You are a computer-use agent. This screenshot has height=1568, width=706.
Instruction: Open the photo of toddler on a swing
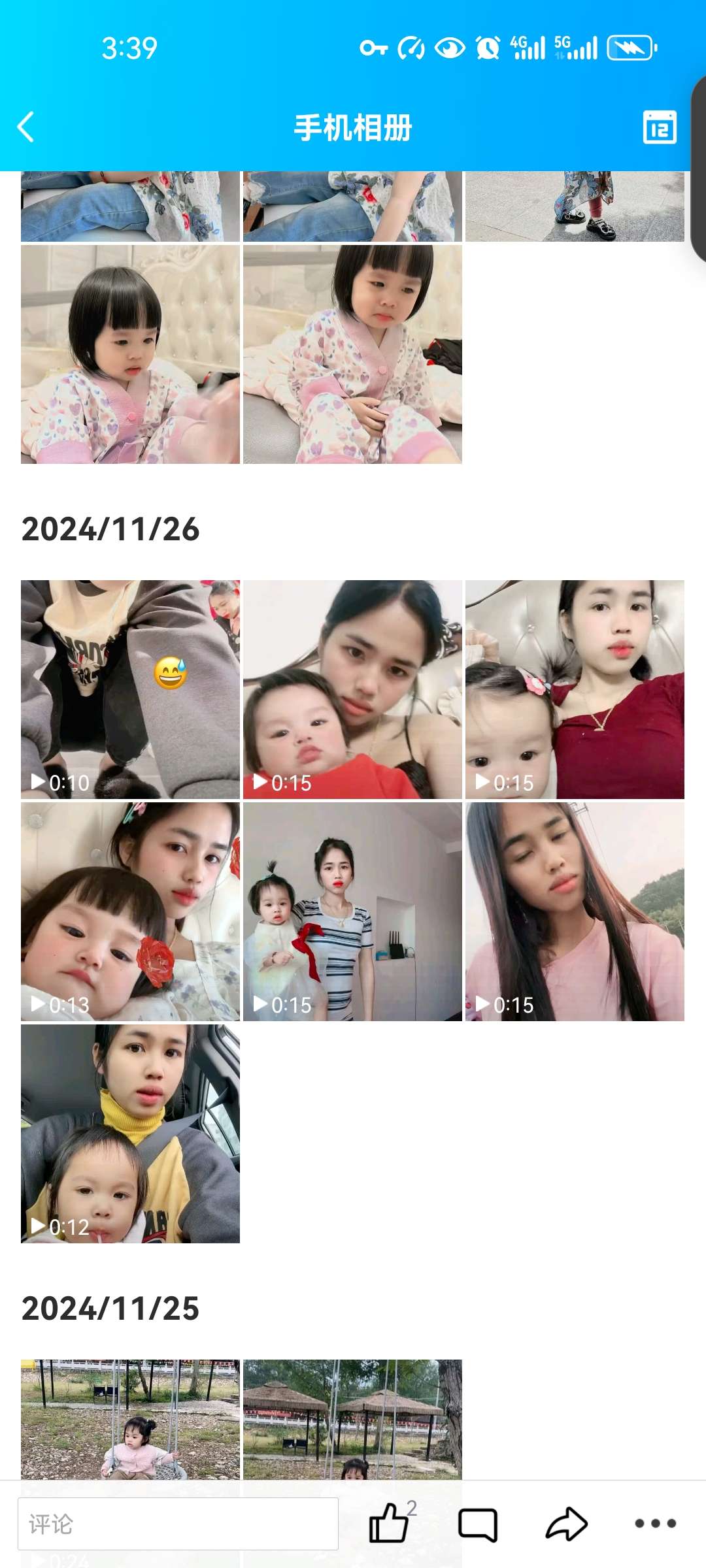pyautogui.click(x=130, y=1418)
